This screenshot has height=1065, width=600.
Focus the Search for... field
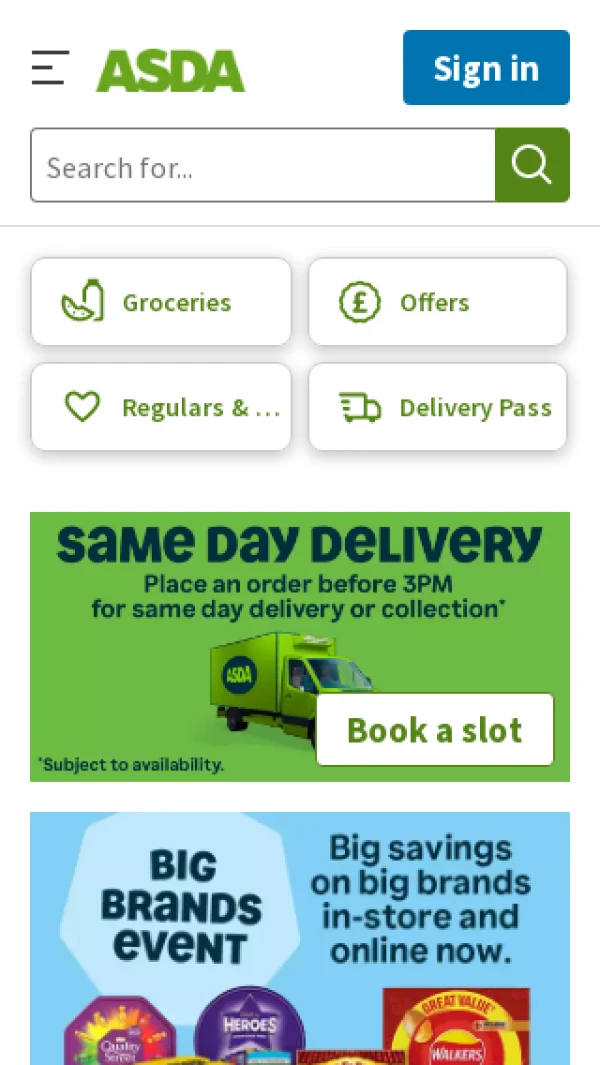[x=263, y=166]
